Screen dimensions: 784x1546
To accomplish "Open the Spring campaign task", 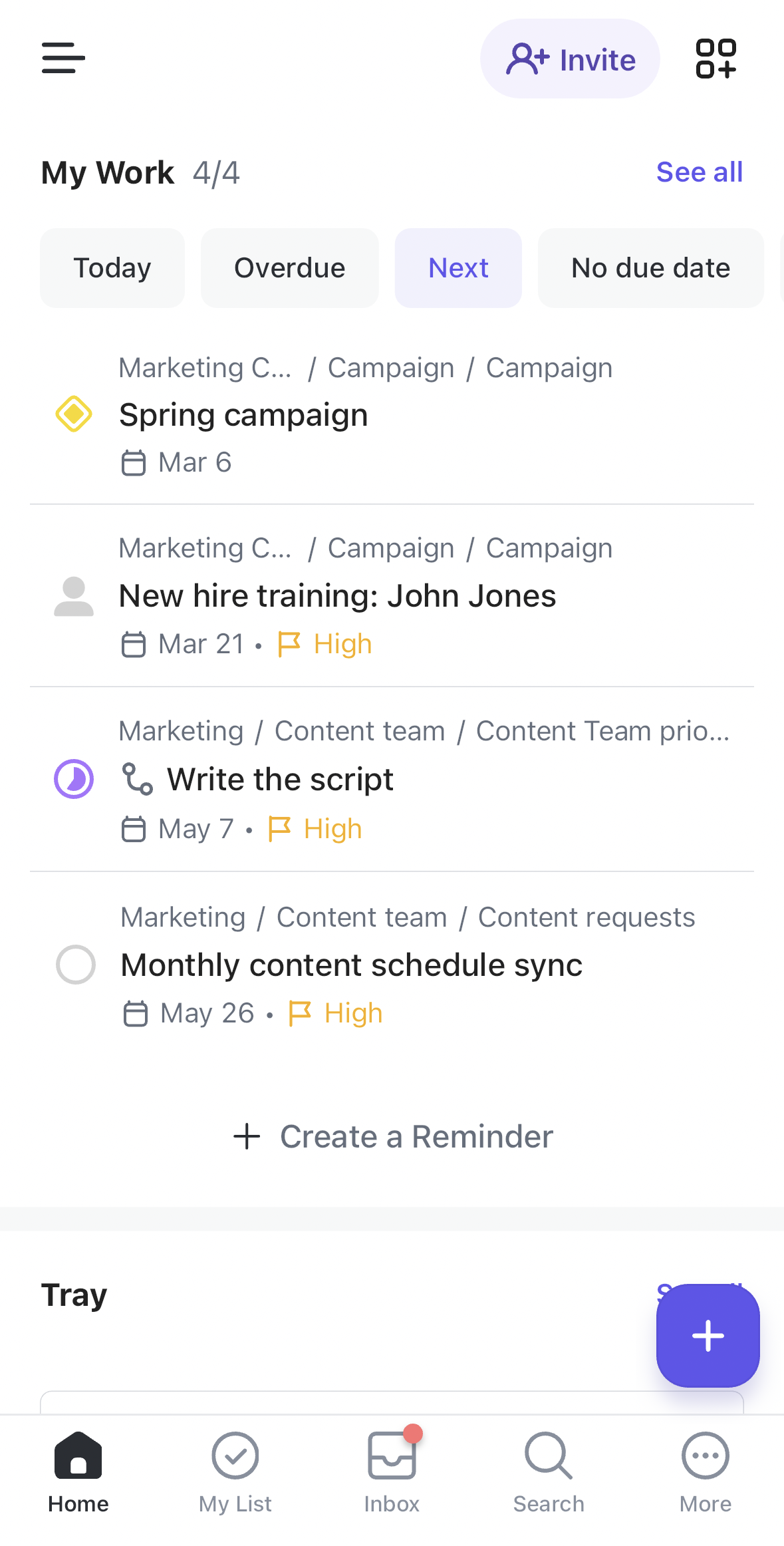I will click(392, 414).
